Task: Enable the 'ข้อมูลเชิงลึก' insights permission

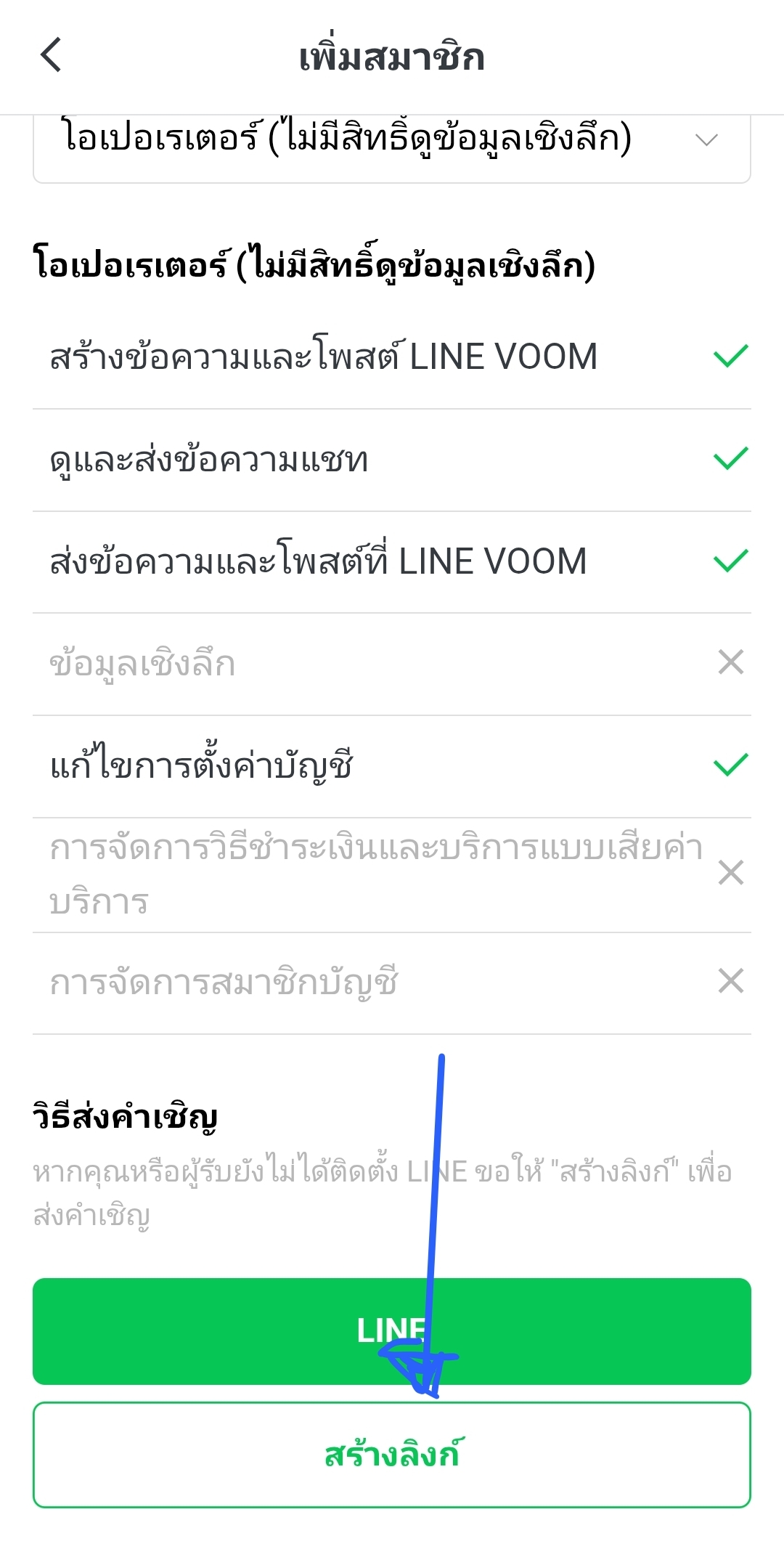Action: [x=730, y=662]
